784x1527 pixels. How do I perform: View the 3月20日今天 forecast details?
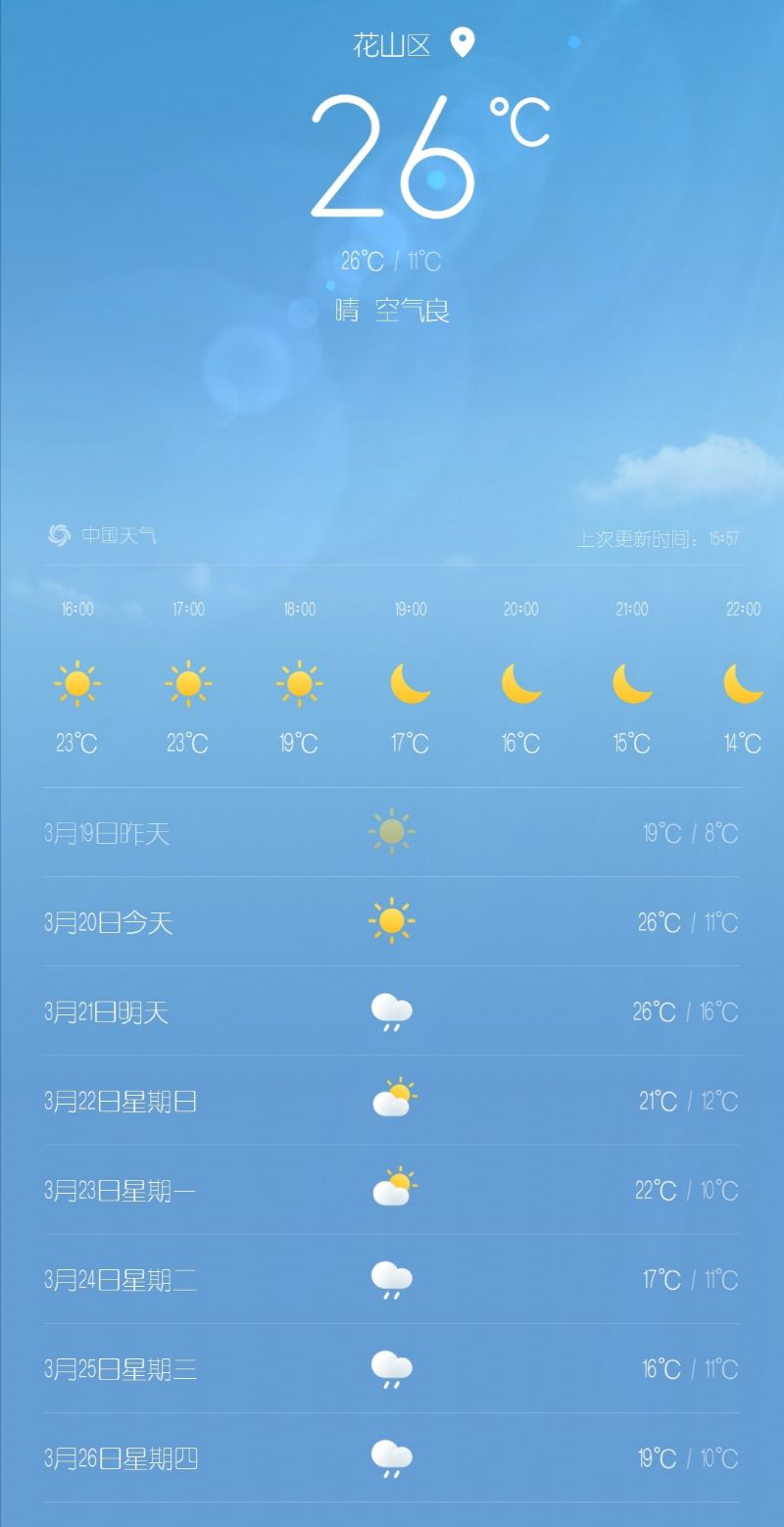392,922
